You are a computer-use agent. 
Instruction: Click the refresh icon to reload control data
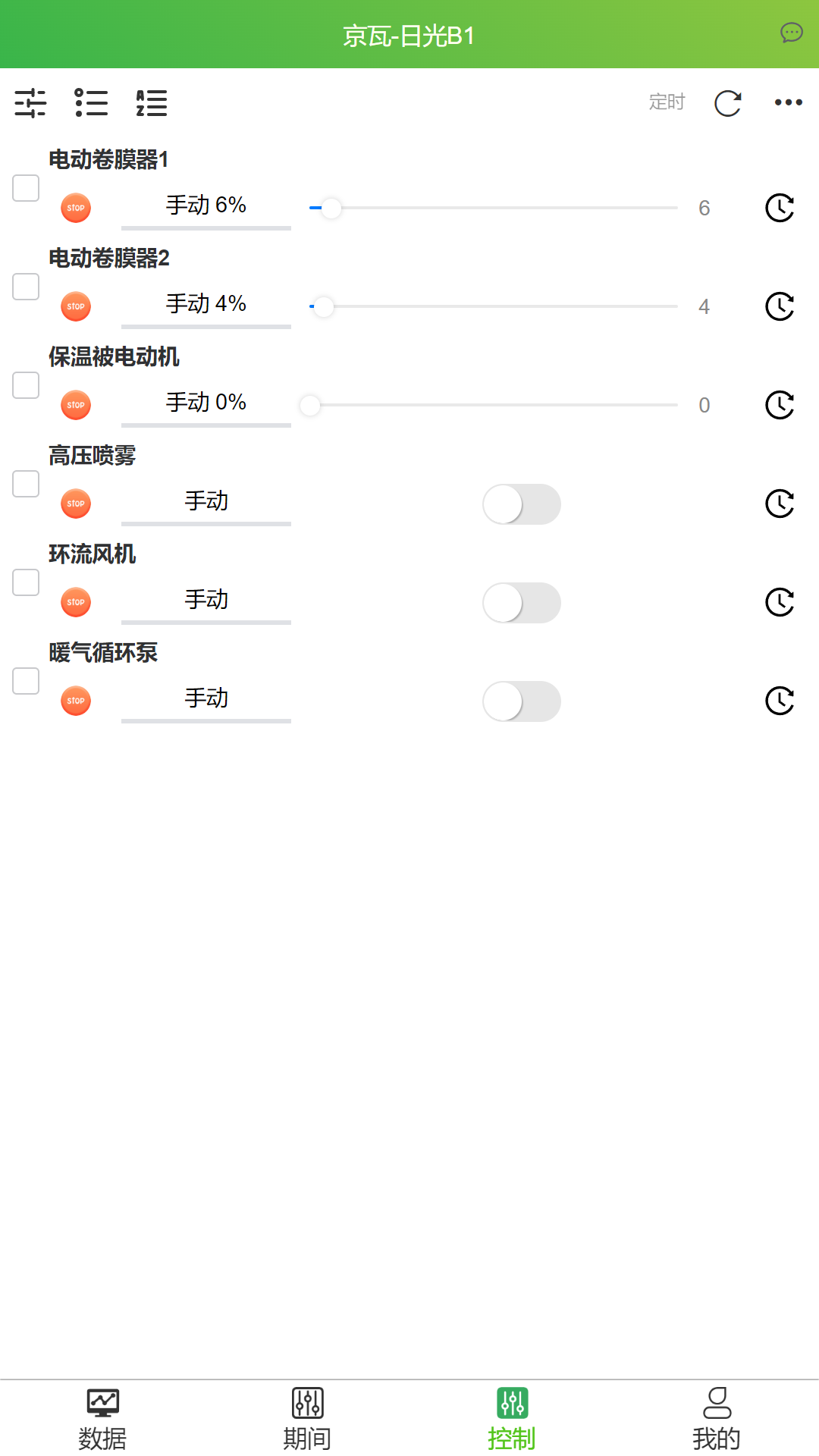tap(726, 104)
